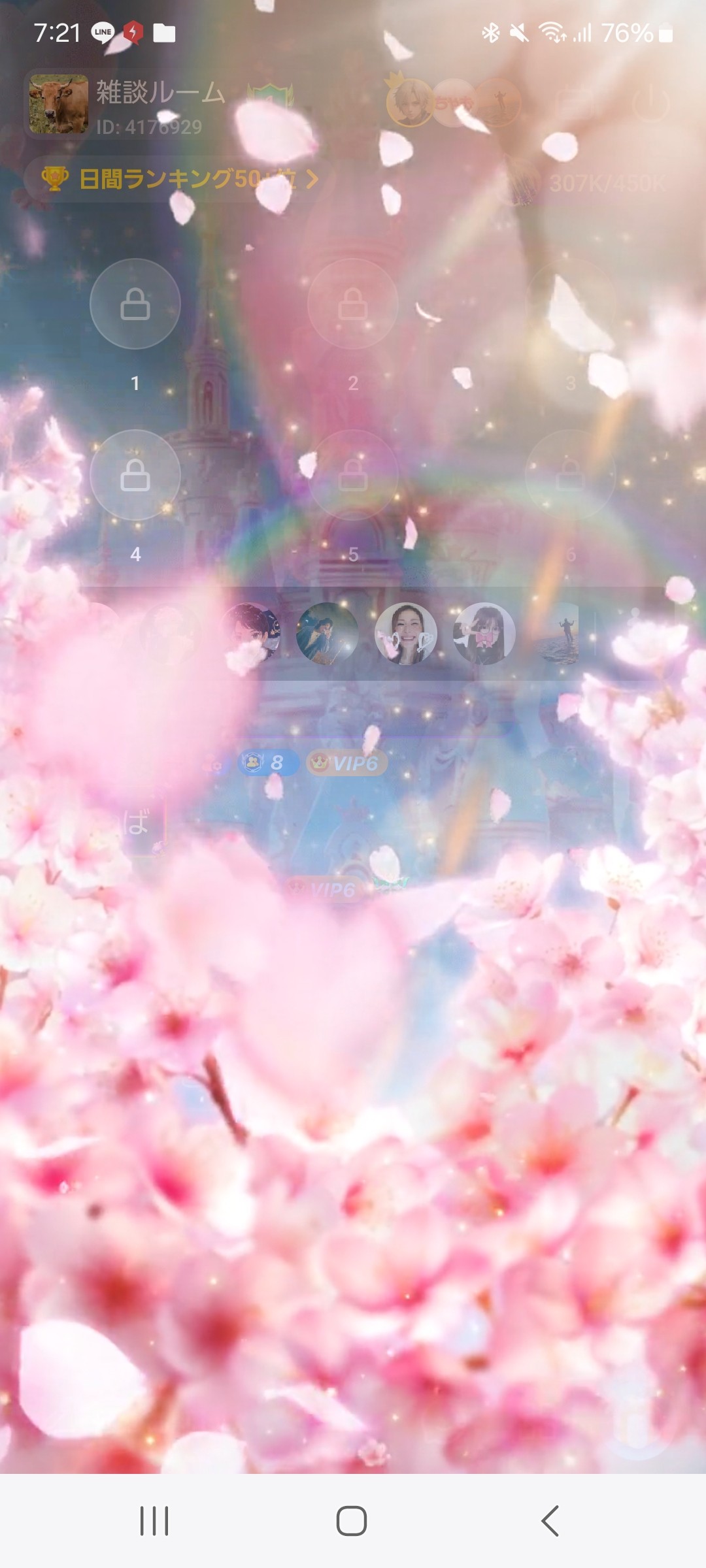
Task: Go back using the system back button
Action: pyautogui.click(x=550, y=1521)
